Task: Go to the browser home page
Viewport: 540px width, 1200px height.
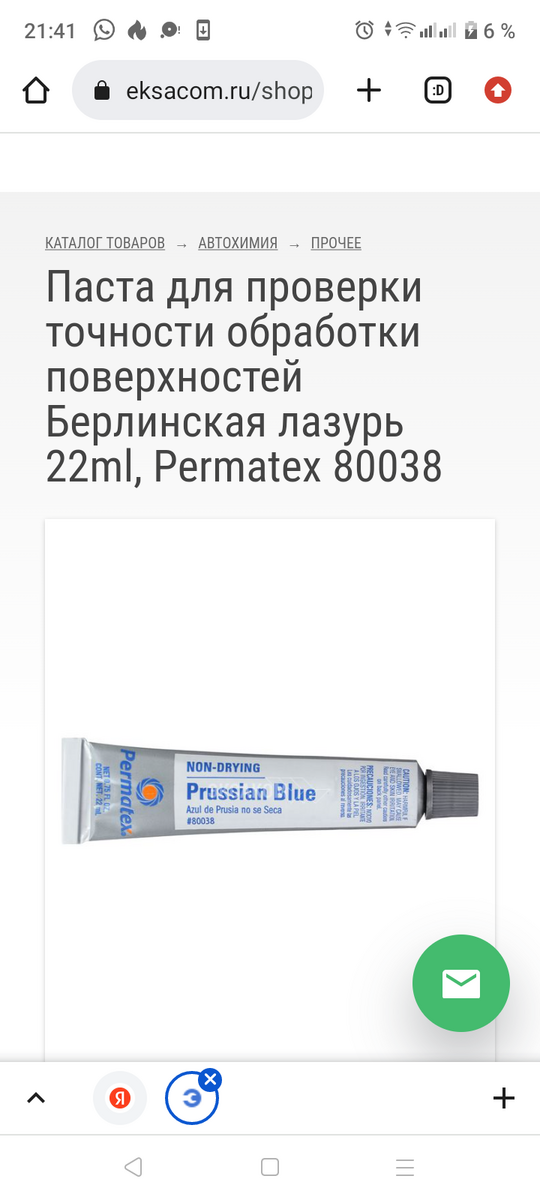Action: (x=36, y=91)
